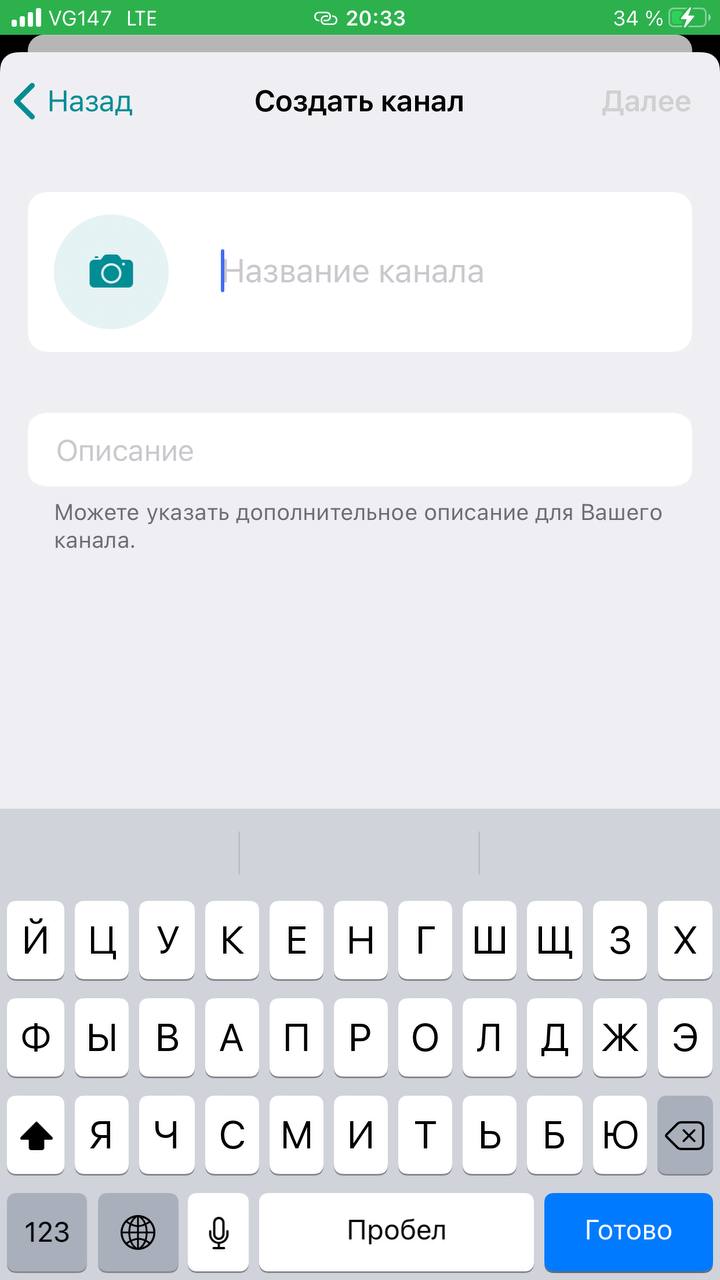Tap the globe language key
720x1280 pixels.
pos(138,1230)
